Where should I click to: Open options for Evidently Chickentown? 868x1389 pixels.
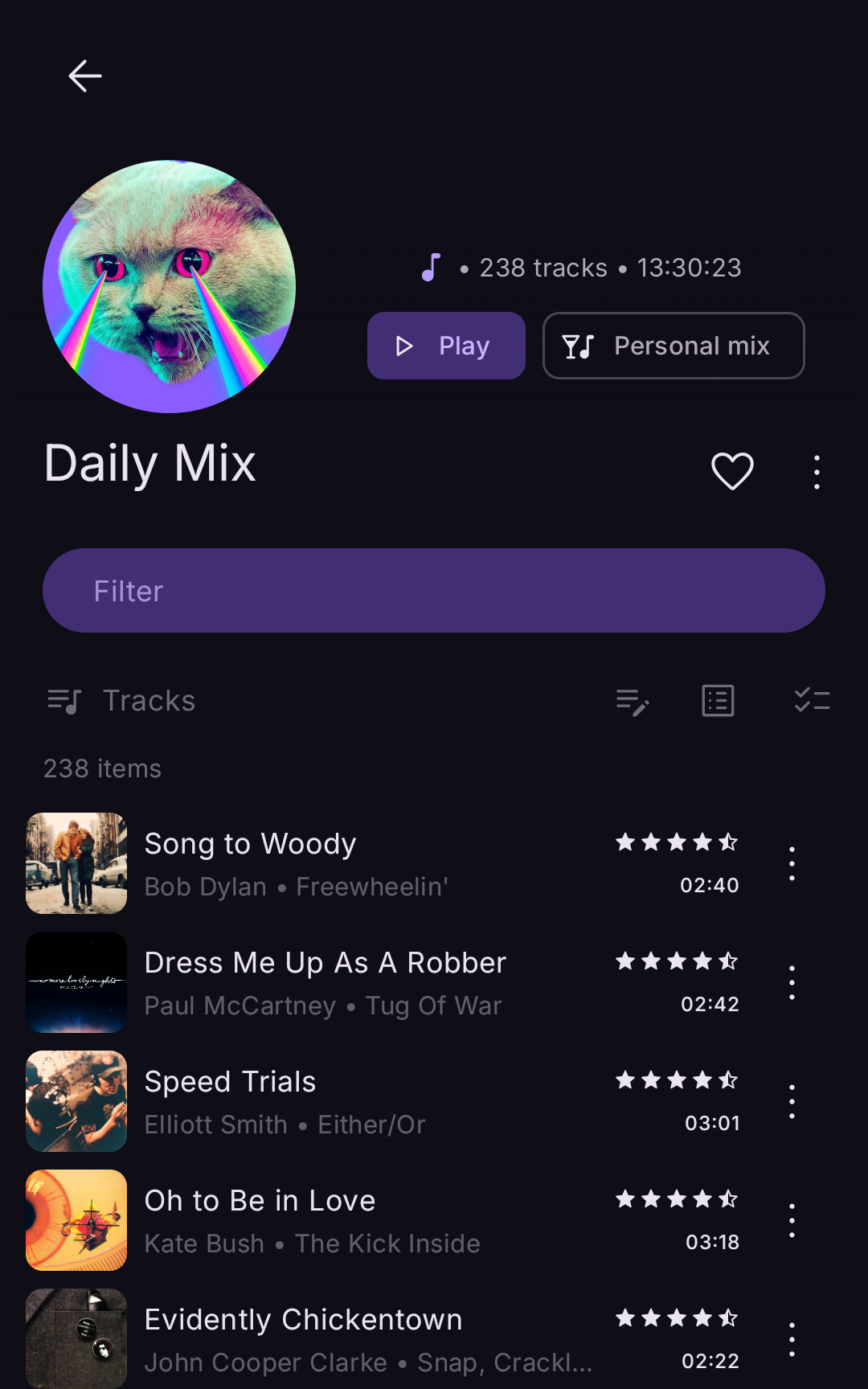point(792,1340)
